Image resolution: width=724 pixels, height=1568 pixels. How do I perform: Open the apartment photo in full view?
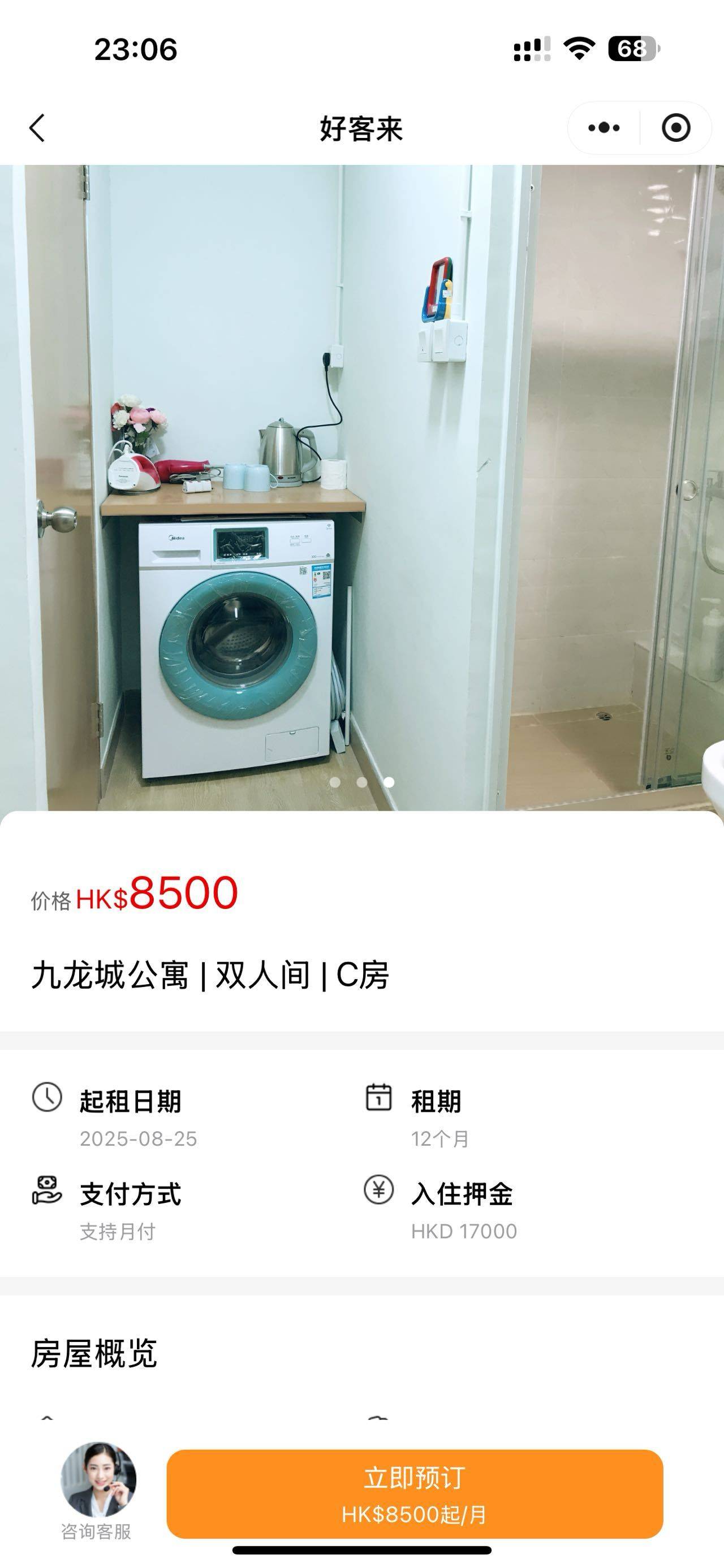[361, 487]
